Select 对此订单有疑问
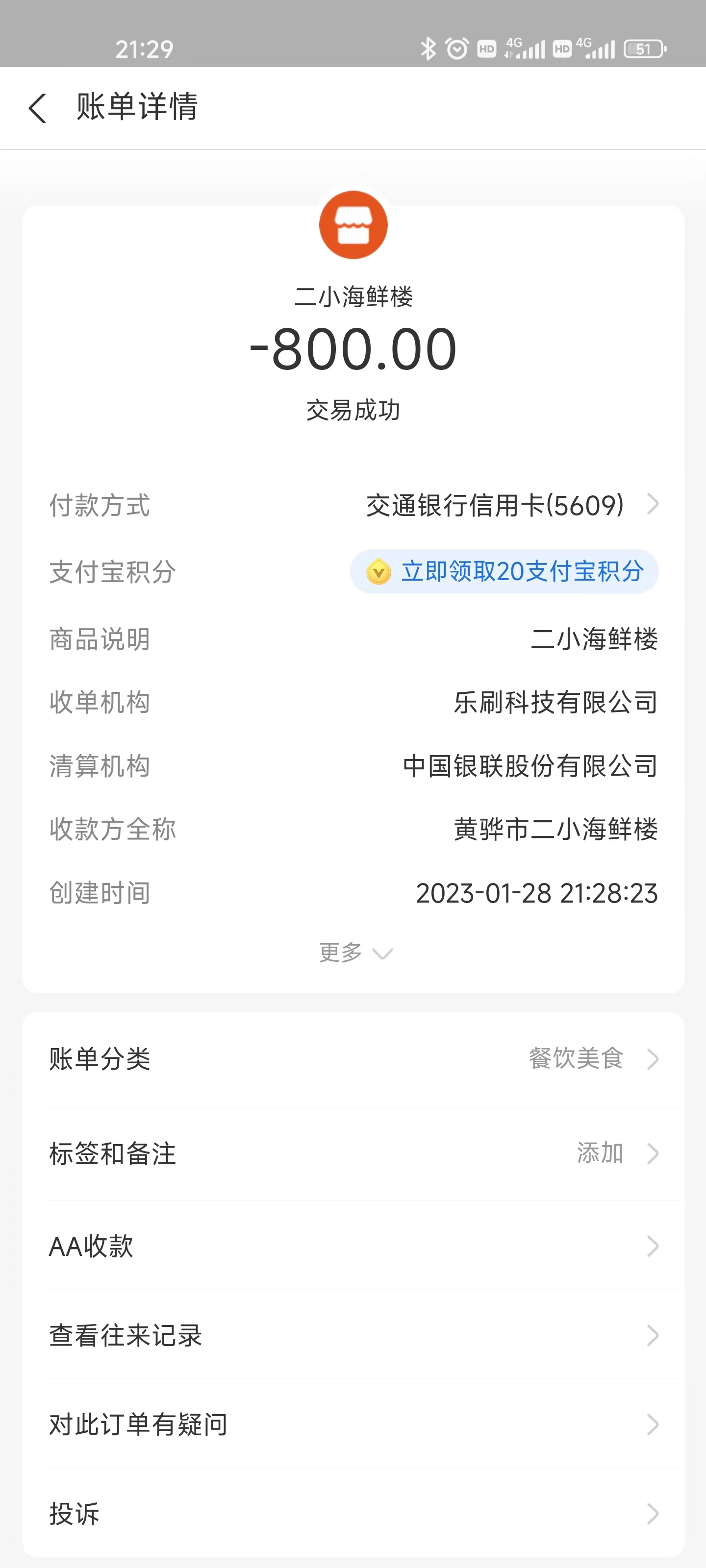The image size is (706, 1568). pos(353,1424)
